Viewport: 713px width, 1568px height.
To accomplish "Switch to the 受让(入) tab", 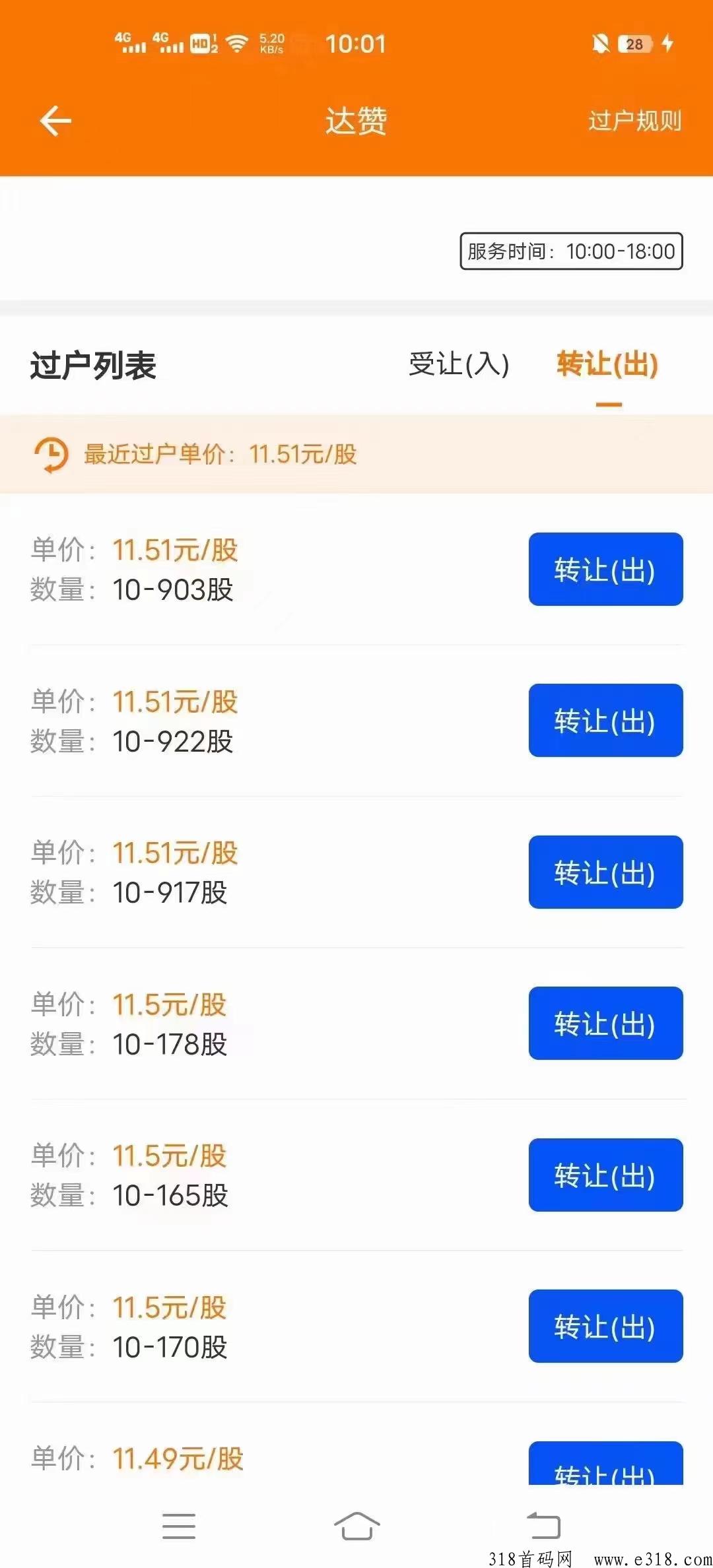I will click(459, 364).
